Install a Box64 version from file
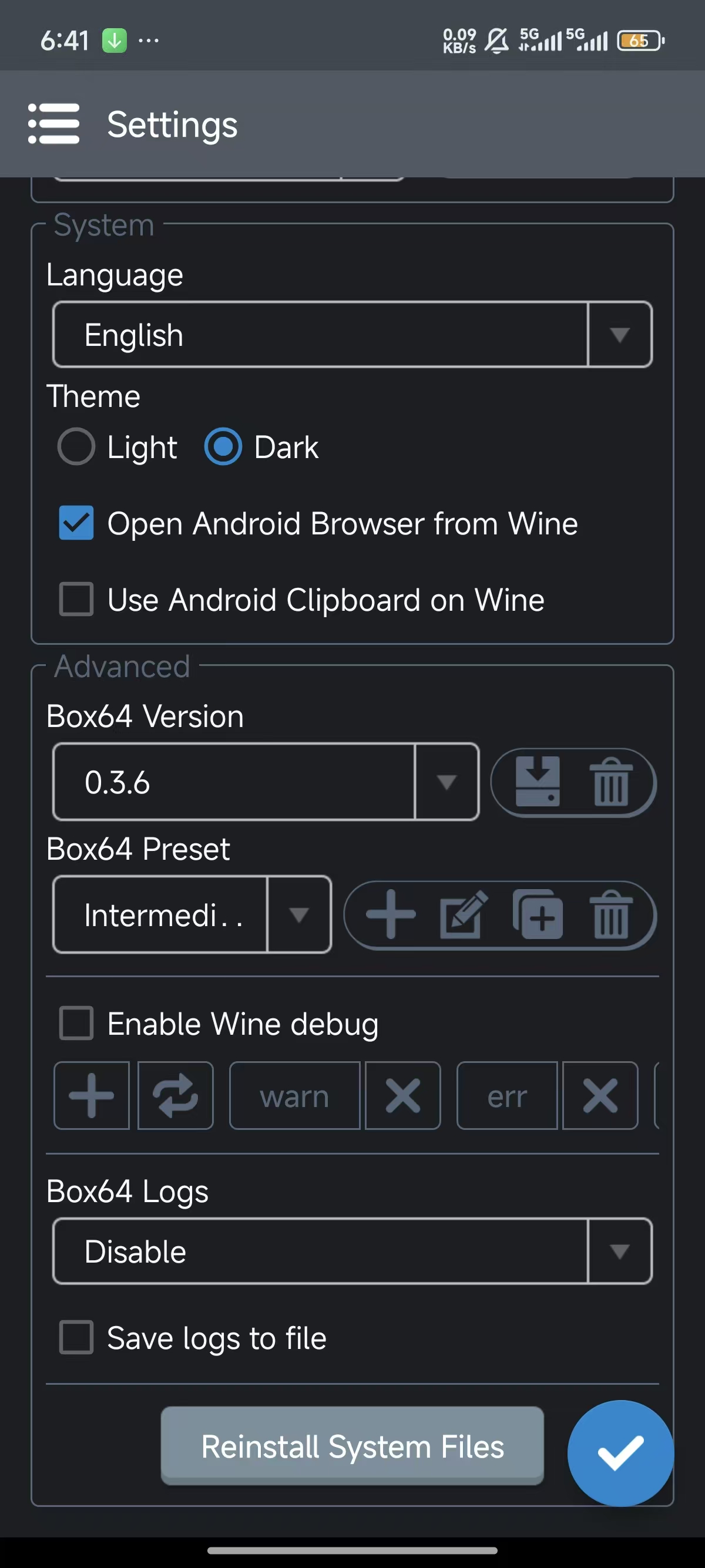Image resolution: width=705 pixels, height=1568 pixels. point(537,782)
